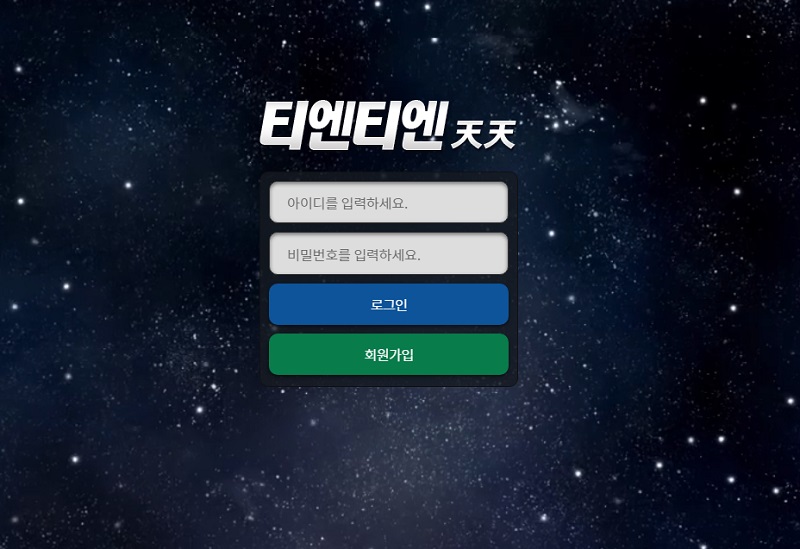
Task: Open the 회원가입 (sign up) button
Action: (x=388, y=355)
